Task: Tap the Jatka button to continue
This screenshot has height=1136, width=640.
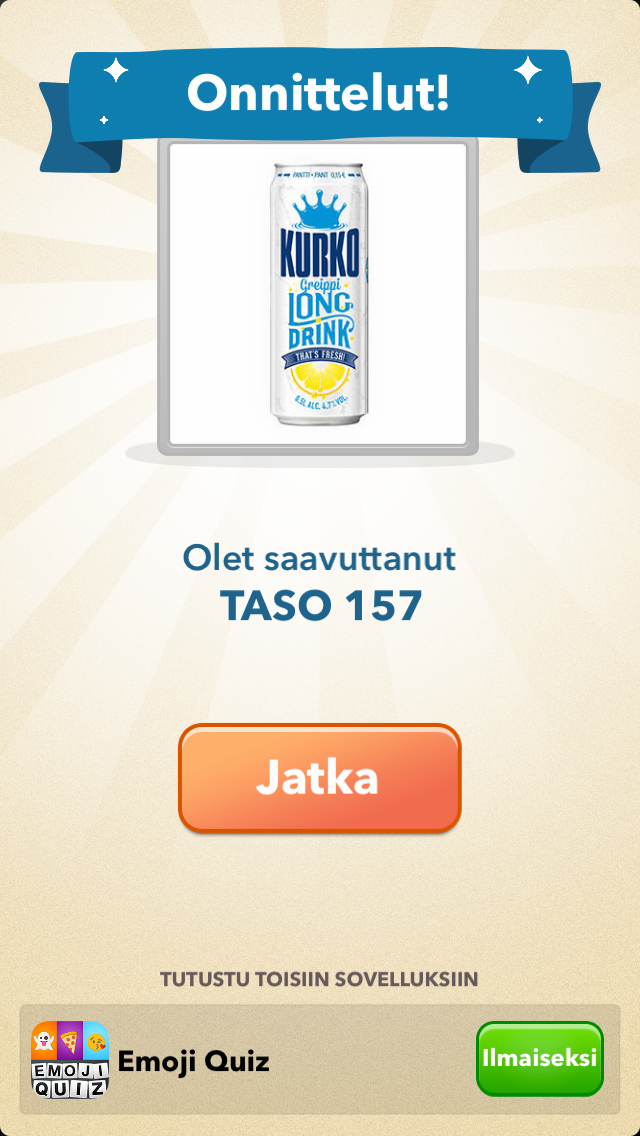Action: coord(319,778)
